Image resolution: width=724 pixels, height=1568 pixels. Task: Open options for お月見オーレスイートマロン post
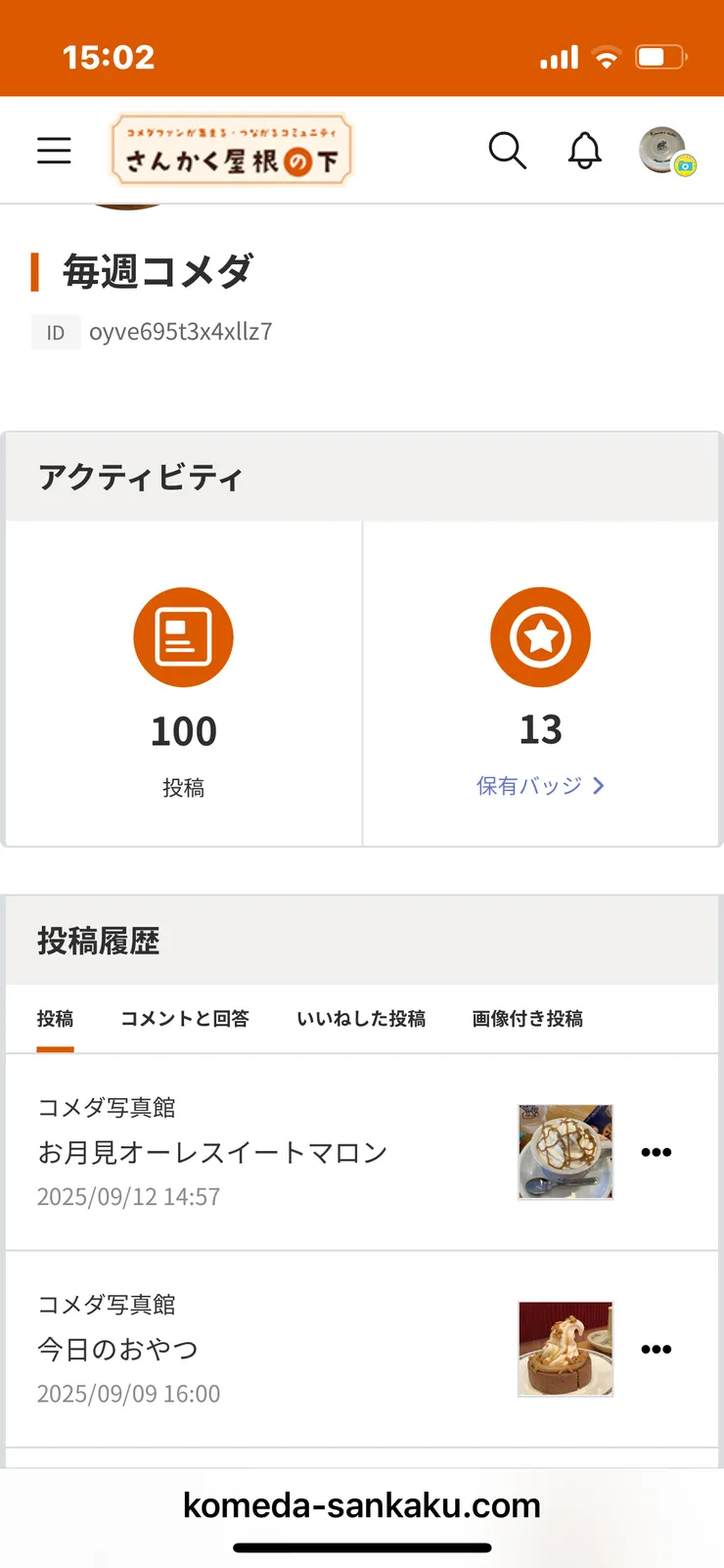tap(656, 1152)
